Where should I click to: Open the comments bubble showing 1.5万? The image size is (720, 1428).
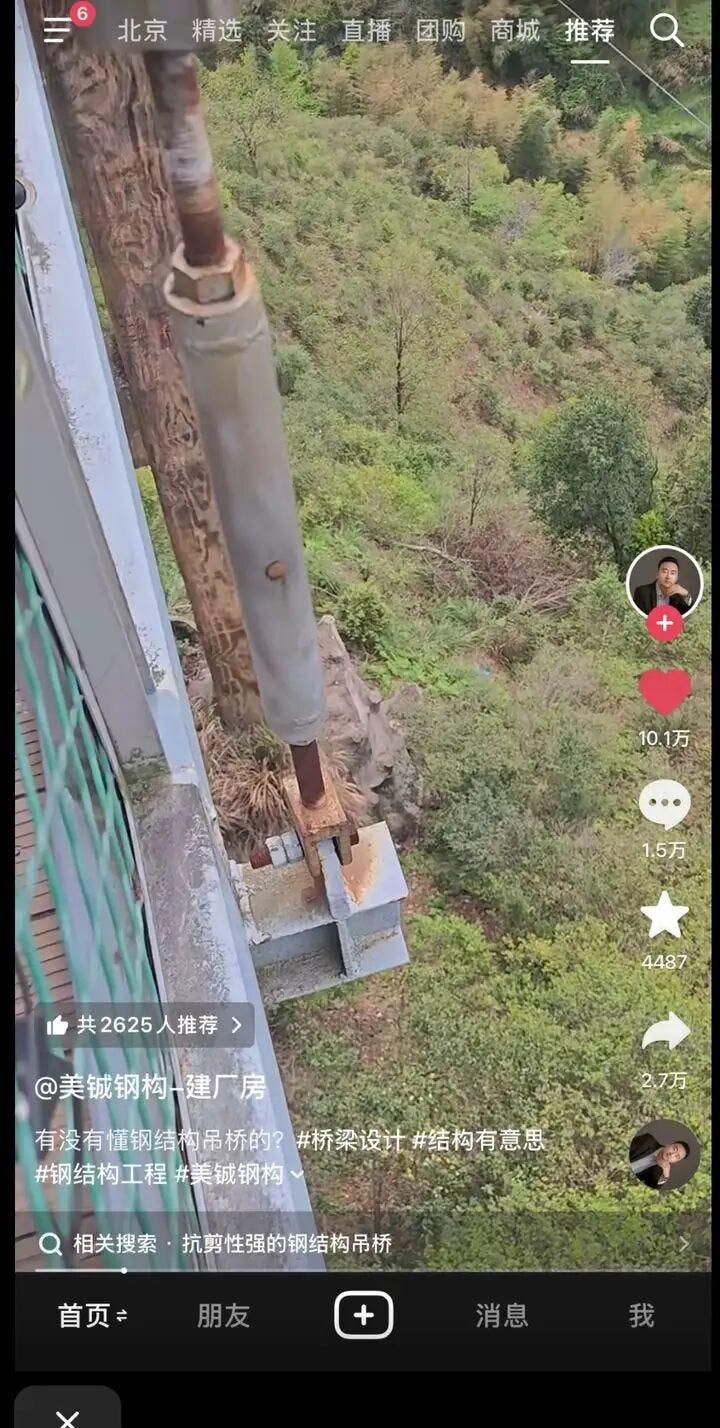coord(664,805)
